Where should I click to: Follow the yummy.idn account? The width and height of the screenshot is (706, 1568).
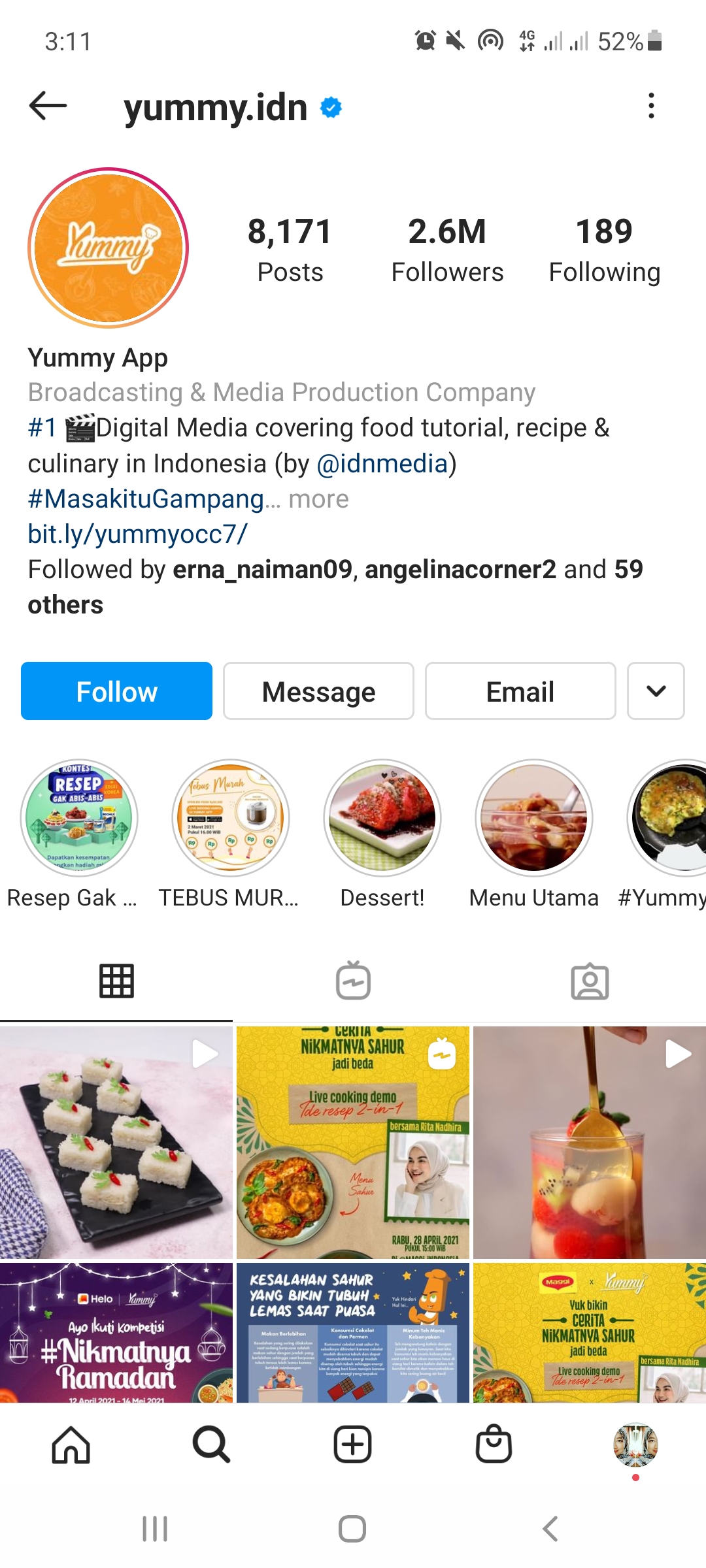pos(116,691)
